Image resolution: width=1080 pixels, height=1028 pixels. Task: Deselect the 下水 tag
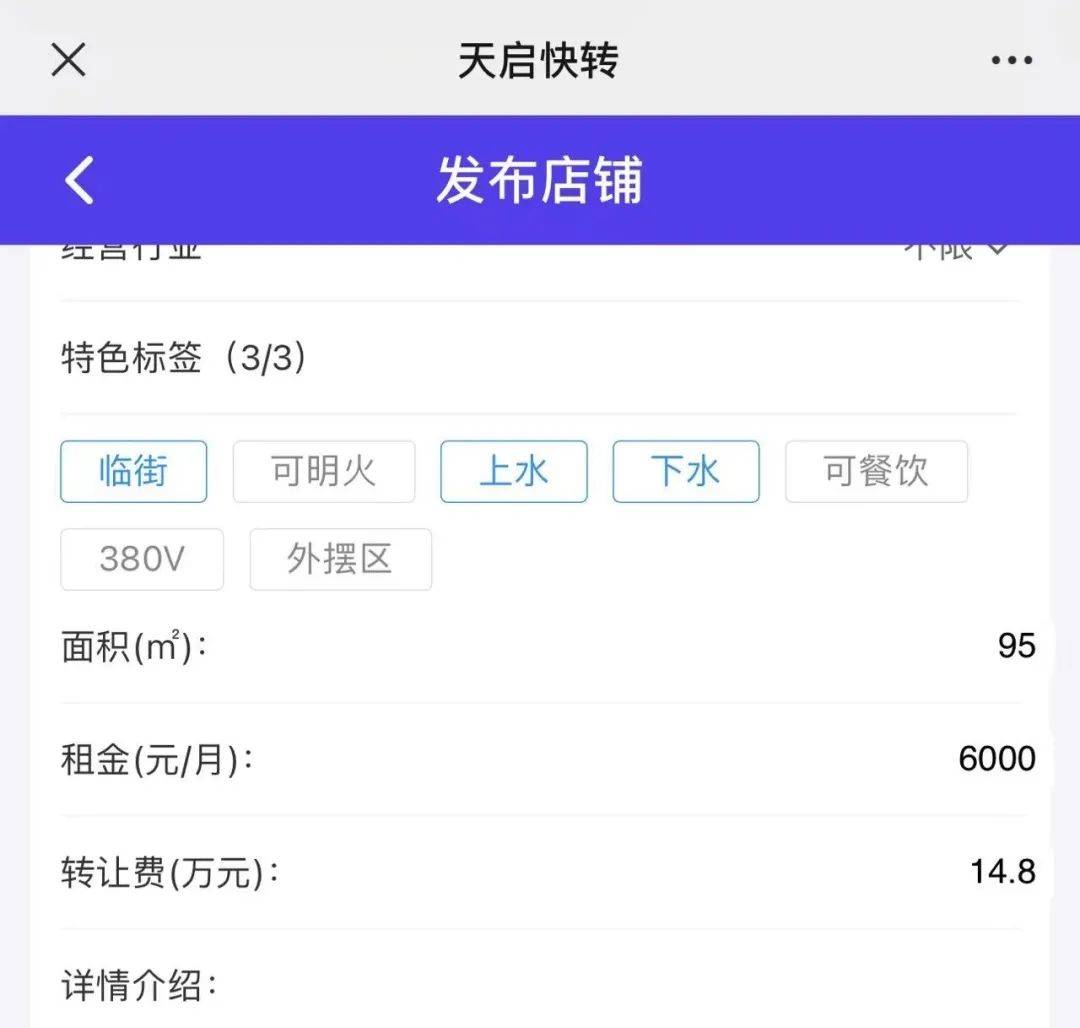(x=686, y=471)
